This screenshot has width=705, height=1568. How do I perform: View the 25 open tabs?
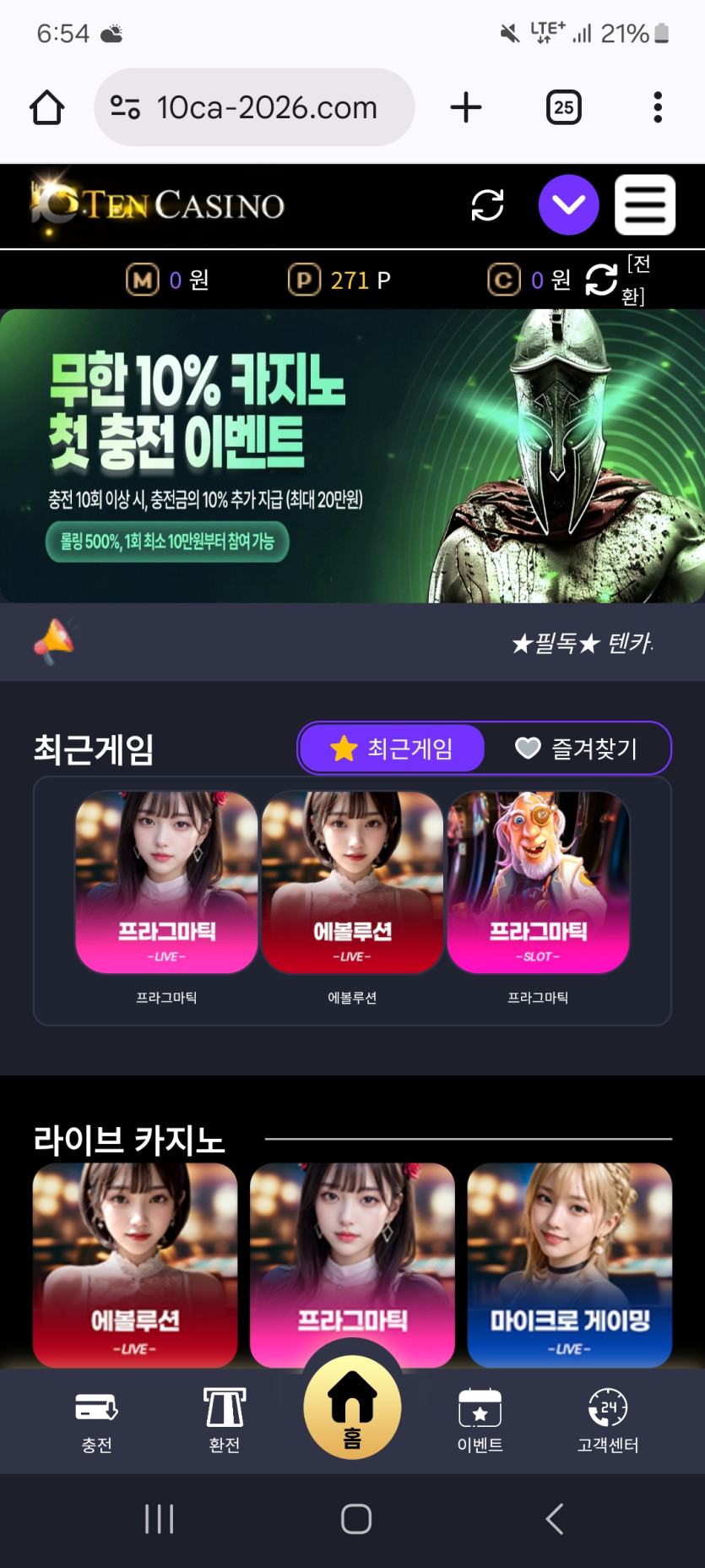(x=563, y=107)
